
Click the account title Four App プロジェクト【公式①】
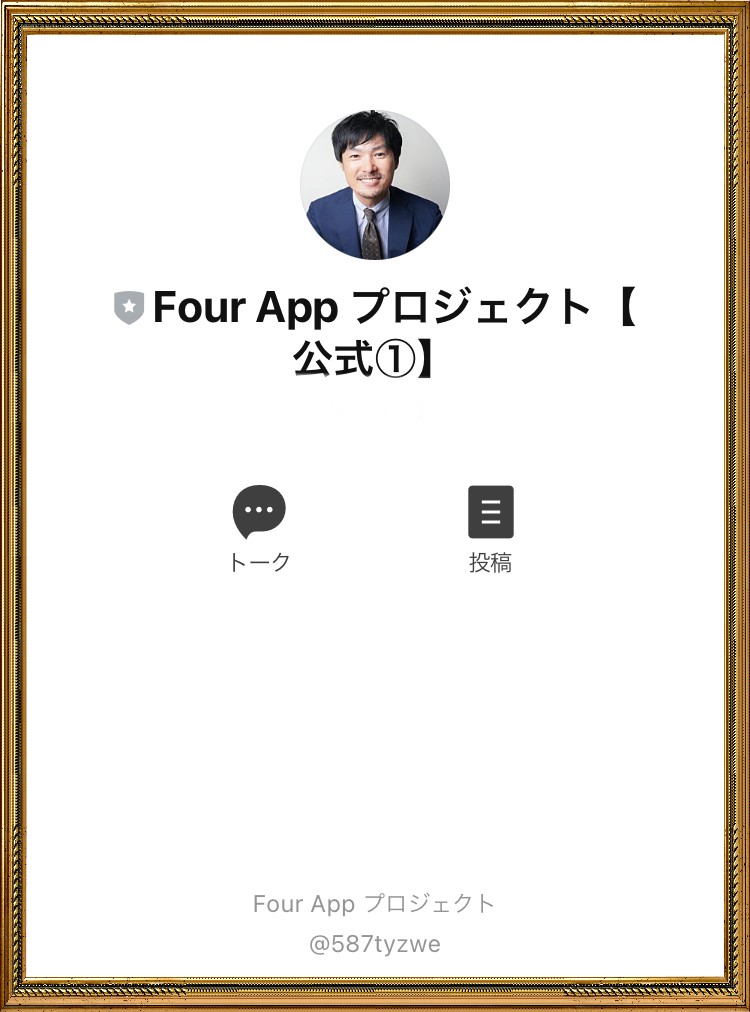click(x=390, y=307)
